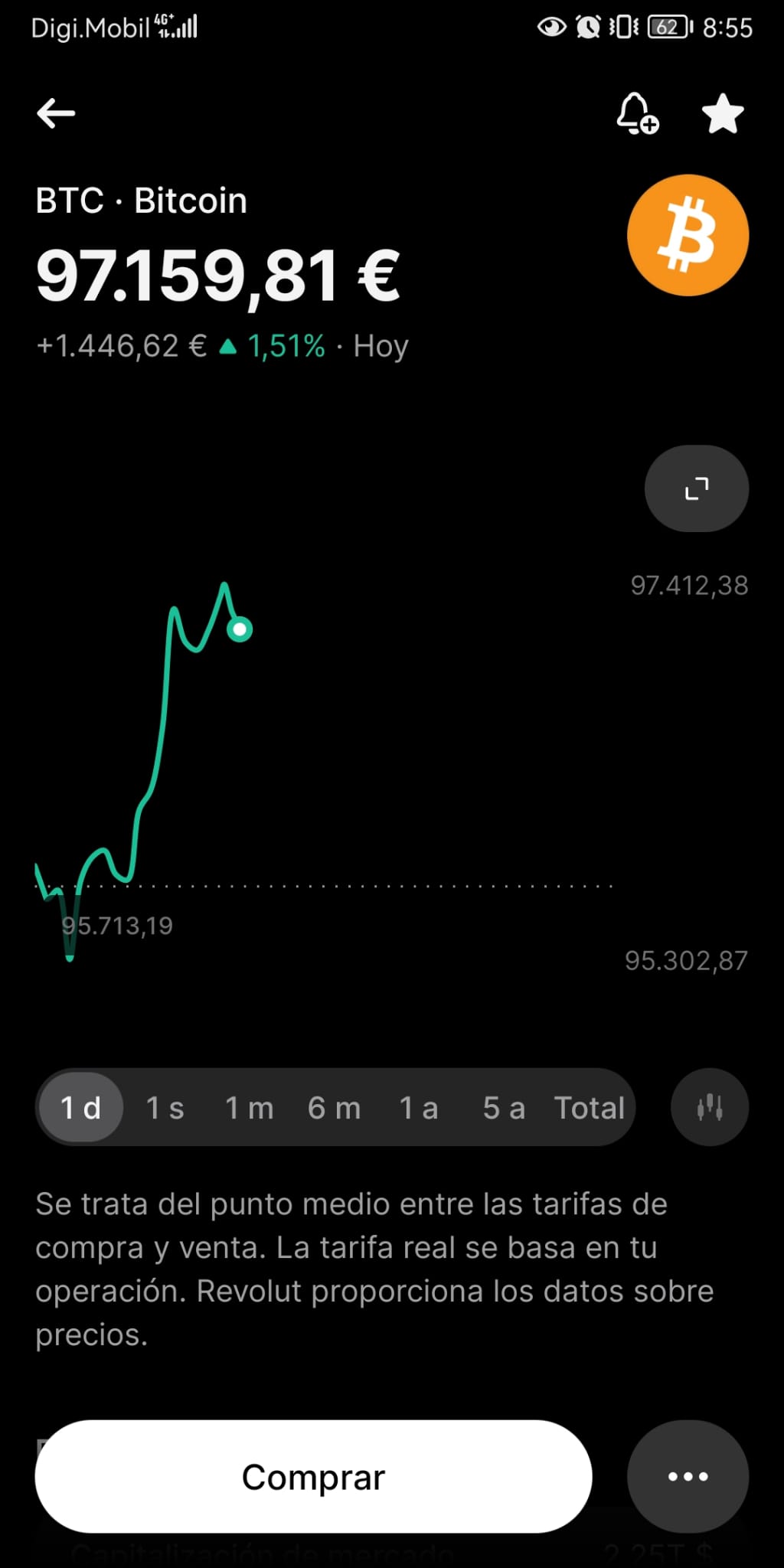Image resolution: width=784 pixels, height=1568 pixels.
Task: Show the 1 a price history
Action: (419, 1108)
